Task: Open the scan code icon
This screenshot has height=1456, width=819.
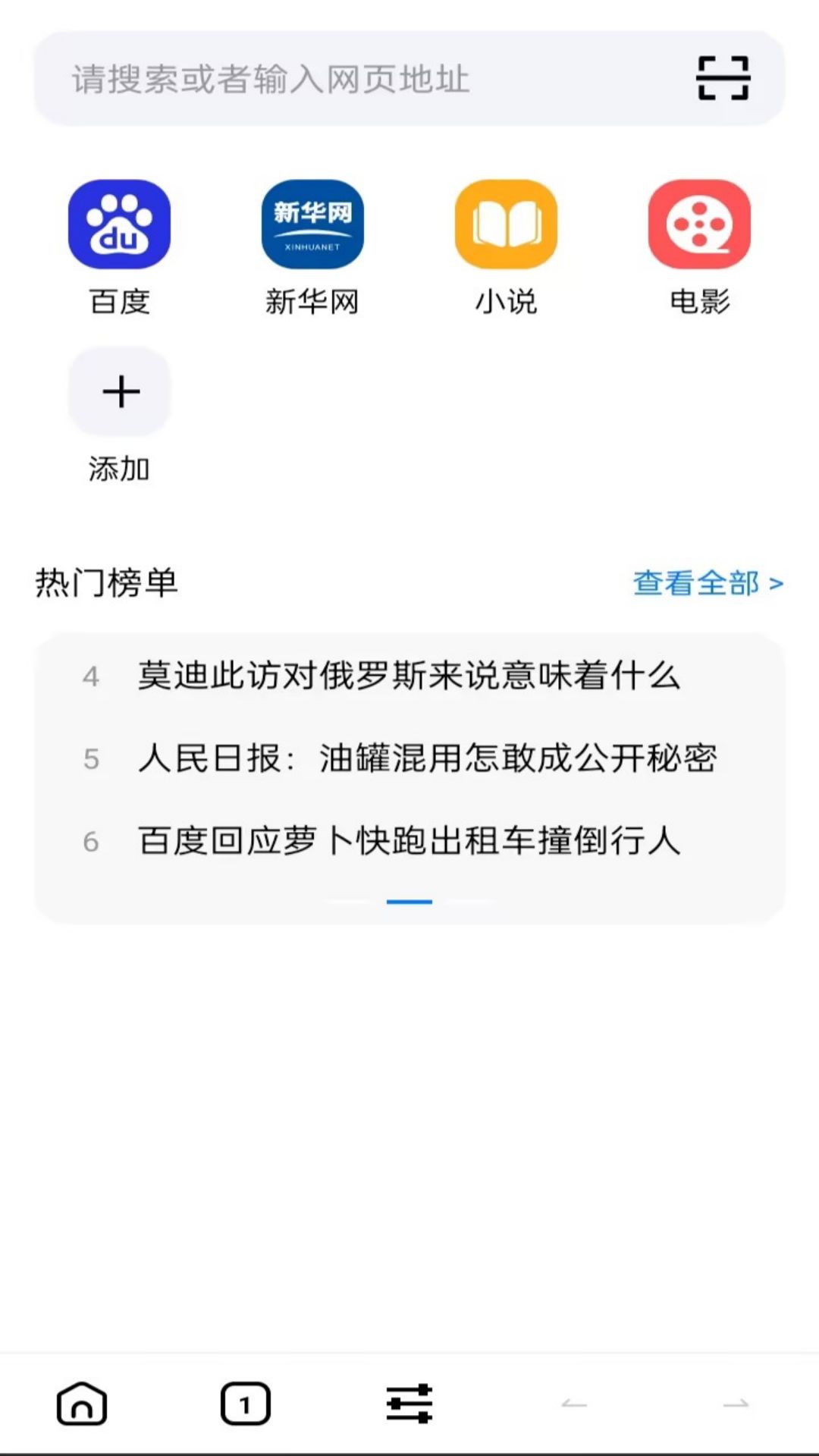Action: coord(723,78)
